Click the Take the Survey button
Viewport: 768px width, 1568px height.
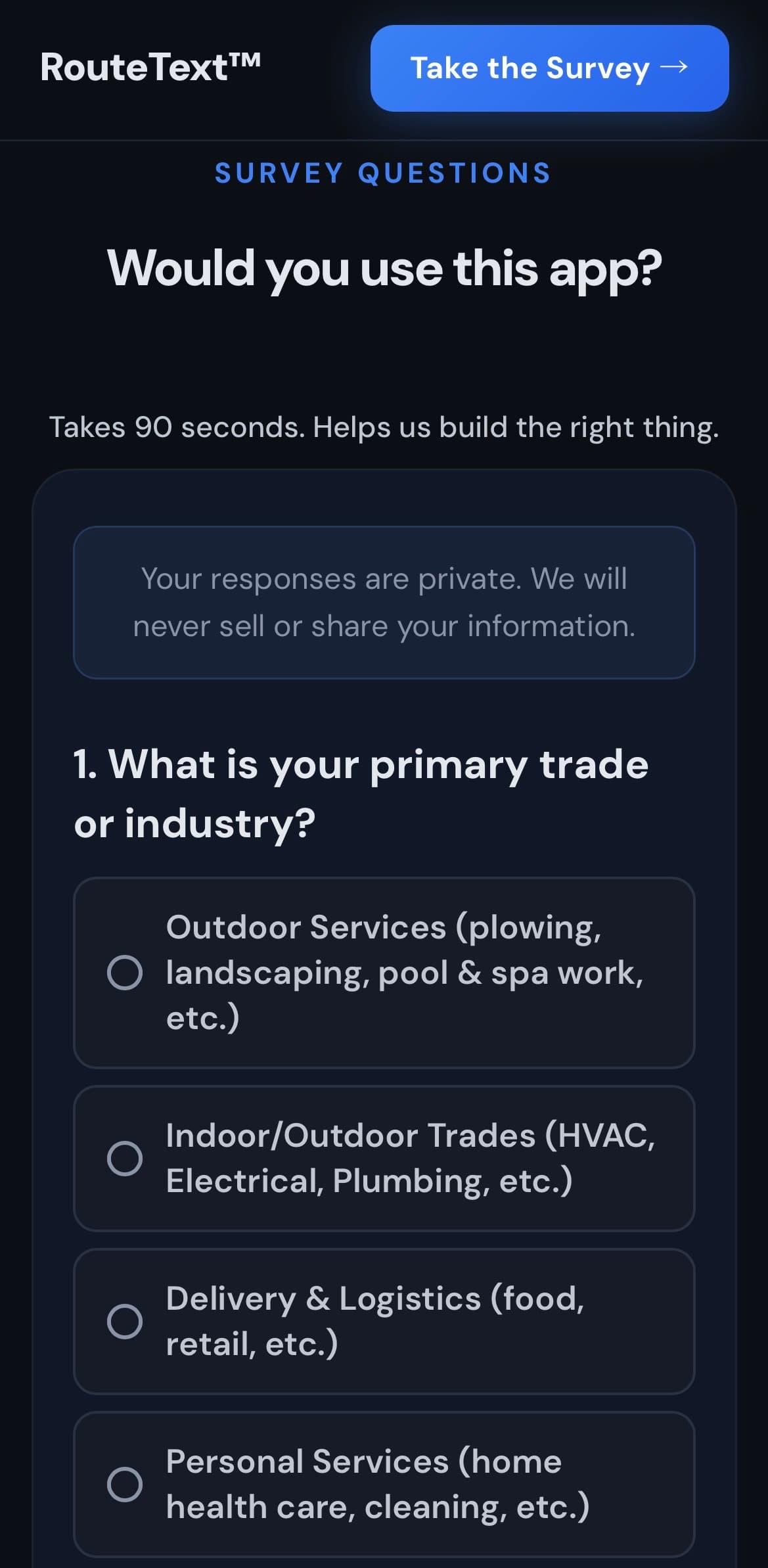[x=549, y=68]
